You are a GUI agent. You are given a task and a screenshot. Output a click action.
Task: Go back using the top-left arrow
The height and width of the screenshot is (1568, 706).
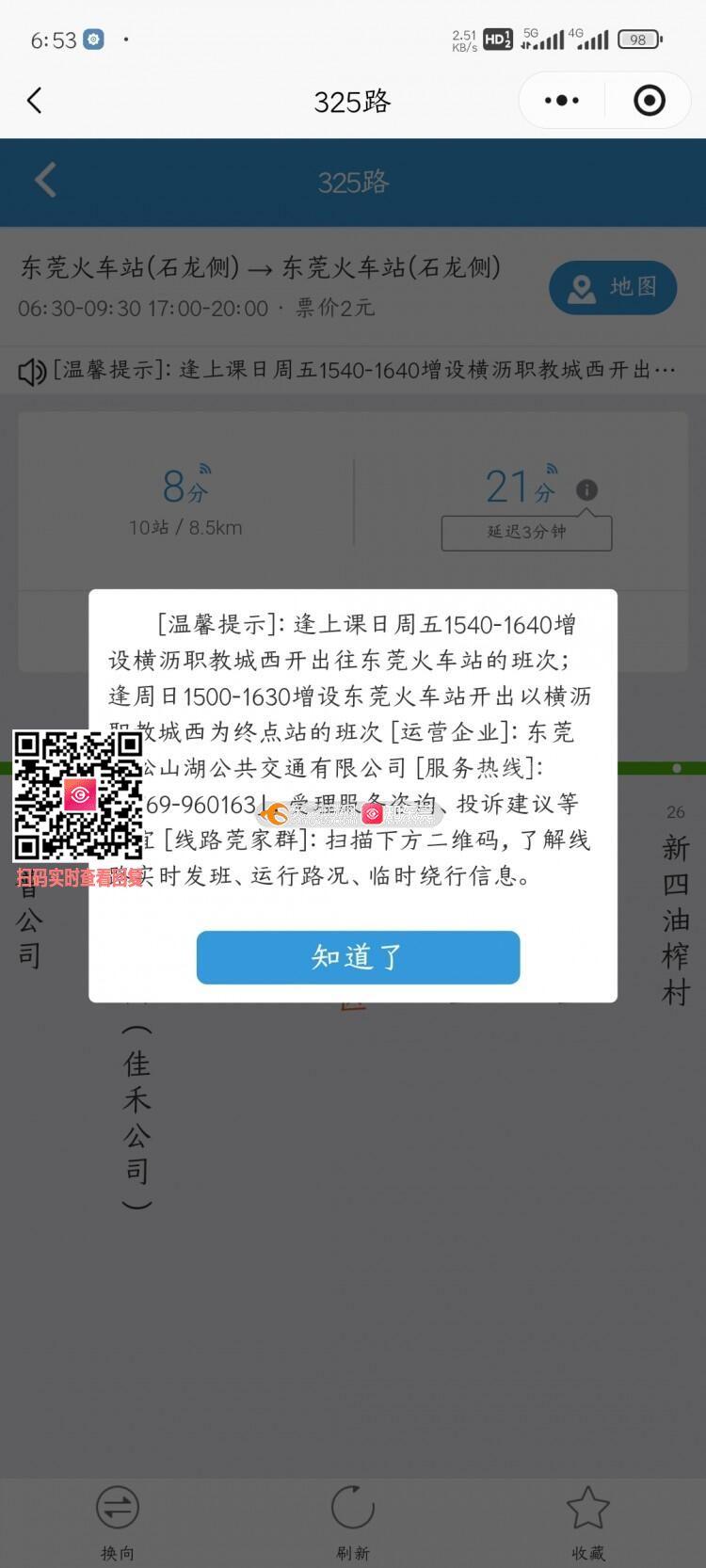(35, 101)
